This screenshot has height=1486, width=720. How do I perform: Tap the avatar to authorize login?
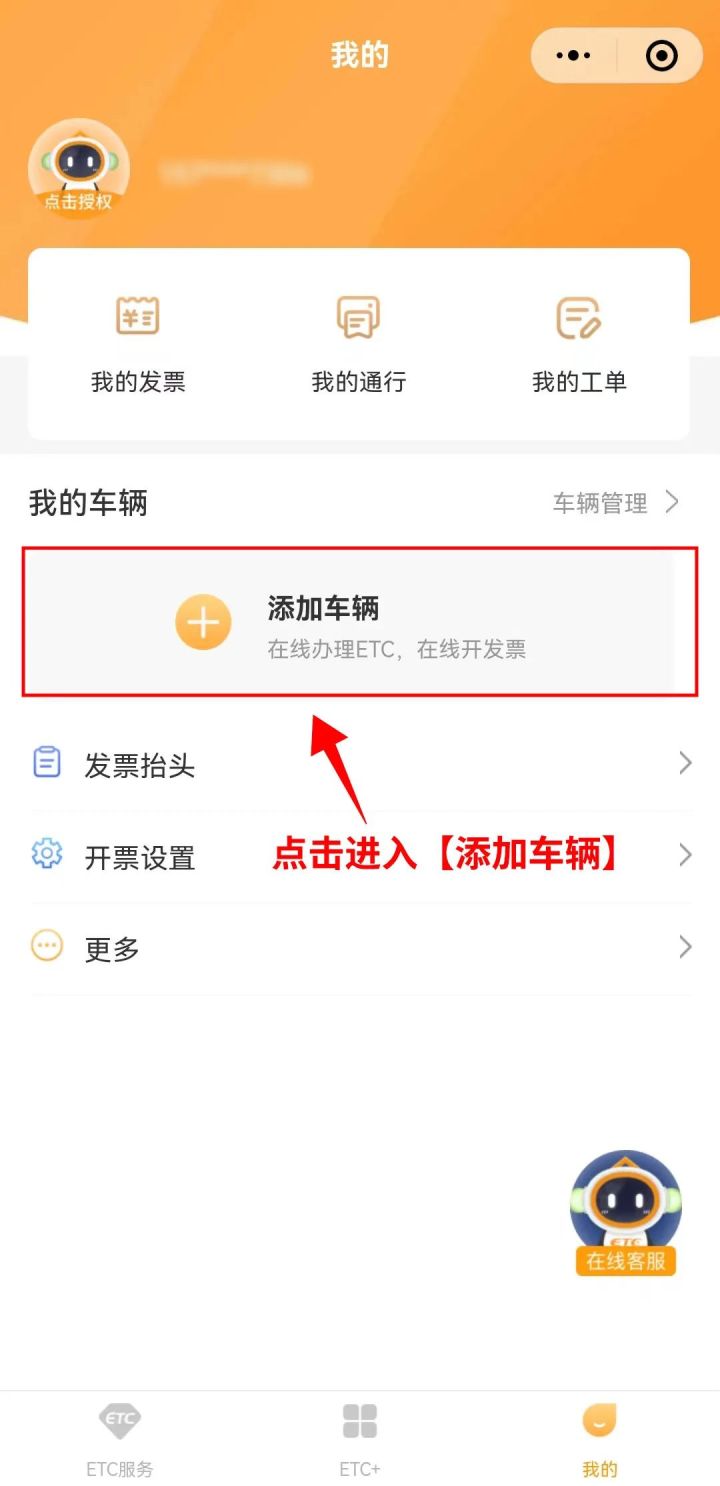point(78,168)
